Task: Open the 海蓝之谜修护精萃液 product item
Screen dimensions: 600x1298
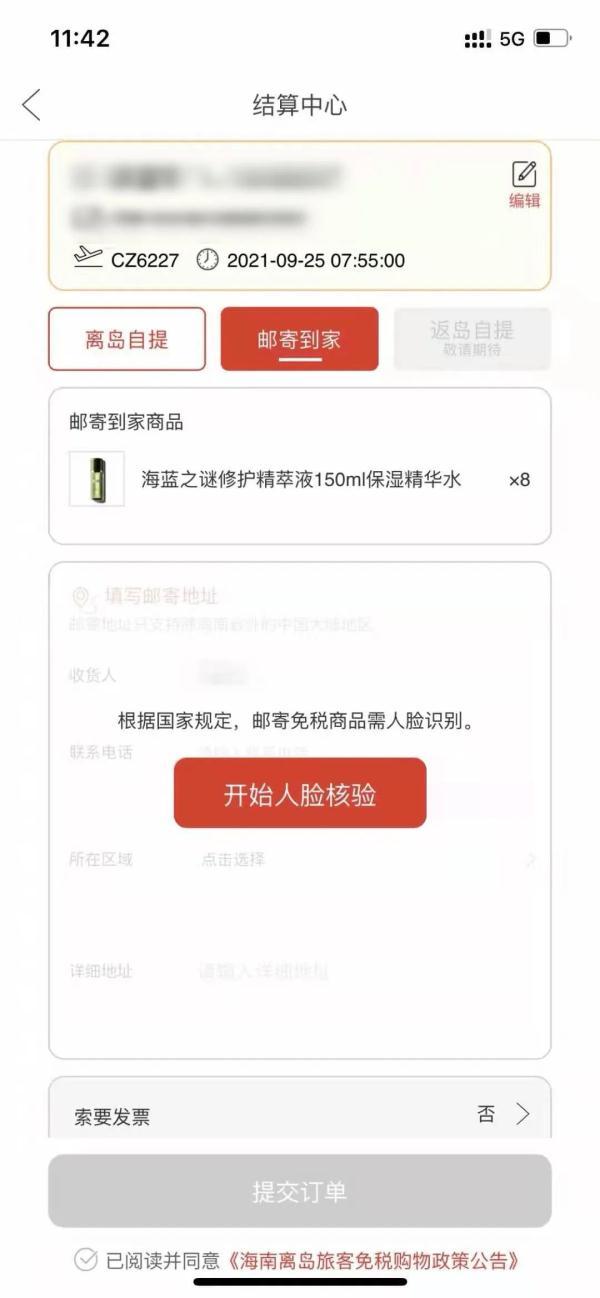Action: tap(300, 480)
